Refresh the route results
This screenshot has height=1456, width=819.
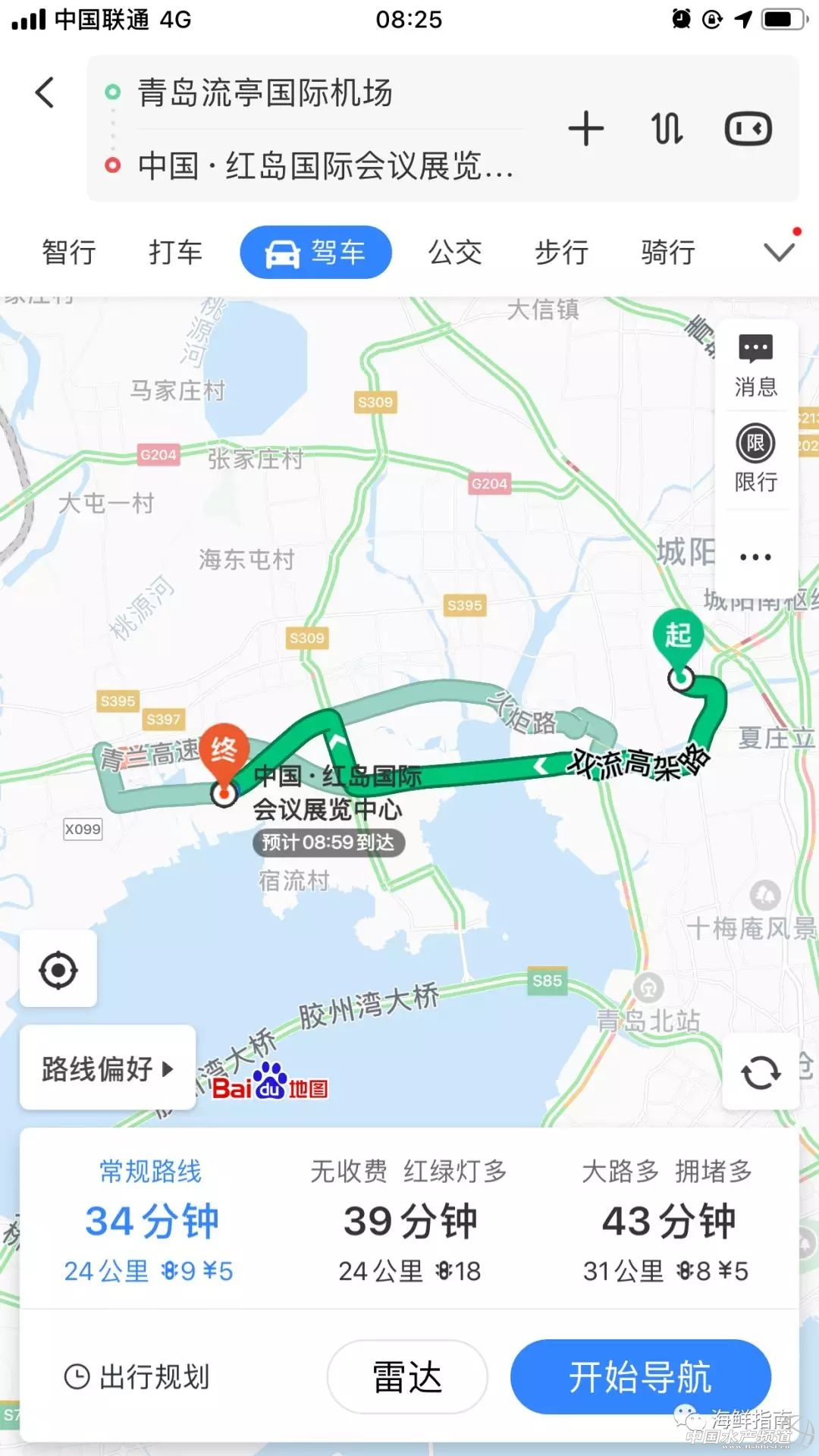(761, 1072)
